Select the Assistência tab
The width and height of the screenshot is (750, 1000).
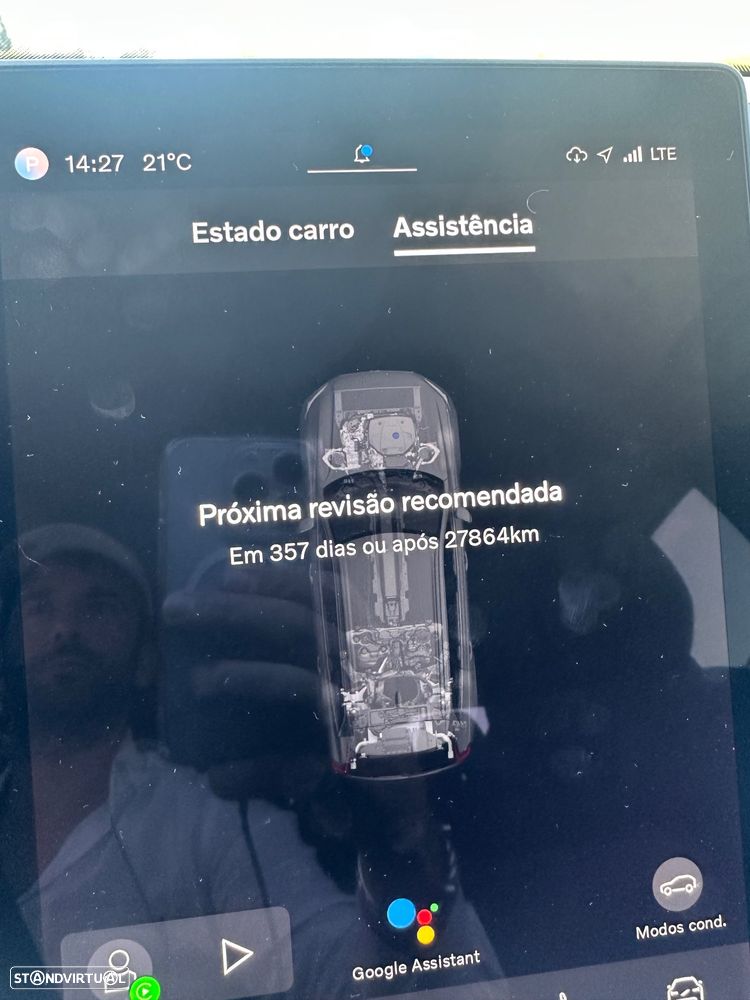coord(463,227)
